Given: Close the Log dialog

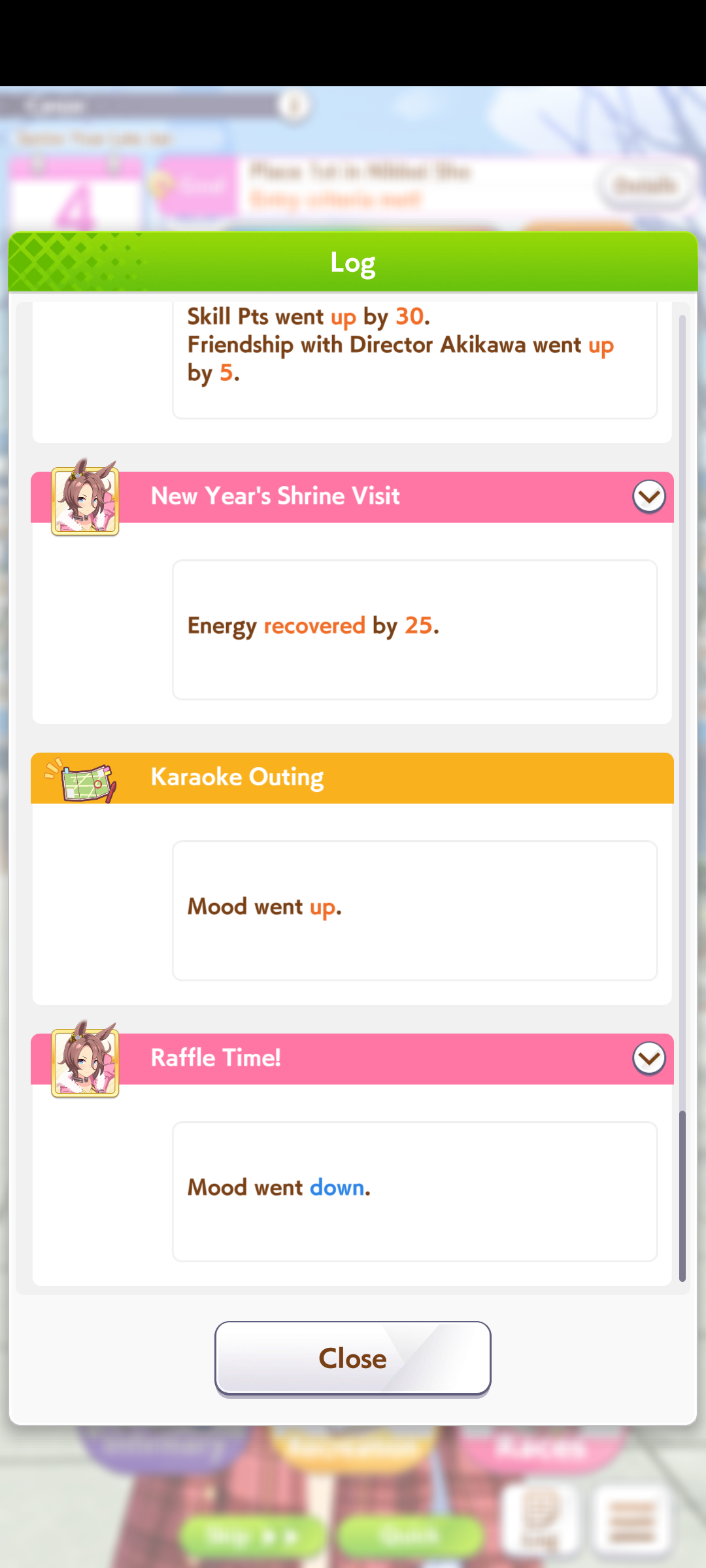Looking at the screenshot, I should [352, 1358].
